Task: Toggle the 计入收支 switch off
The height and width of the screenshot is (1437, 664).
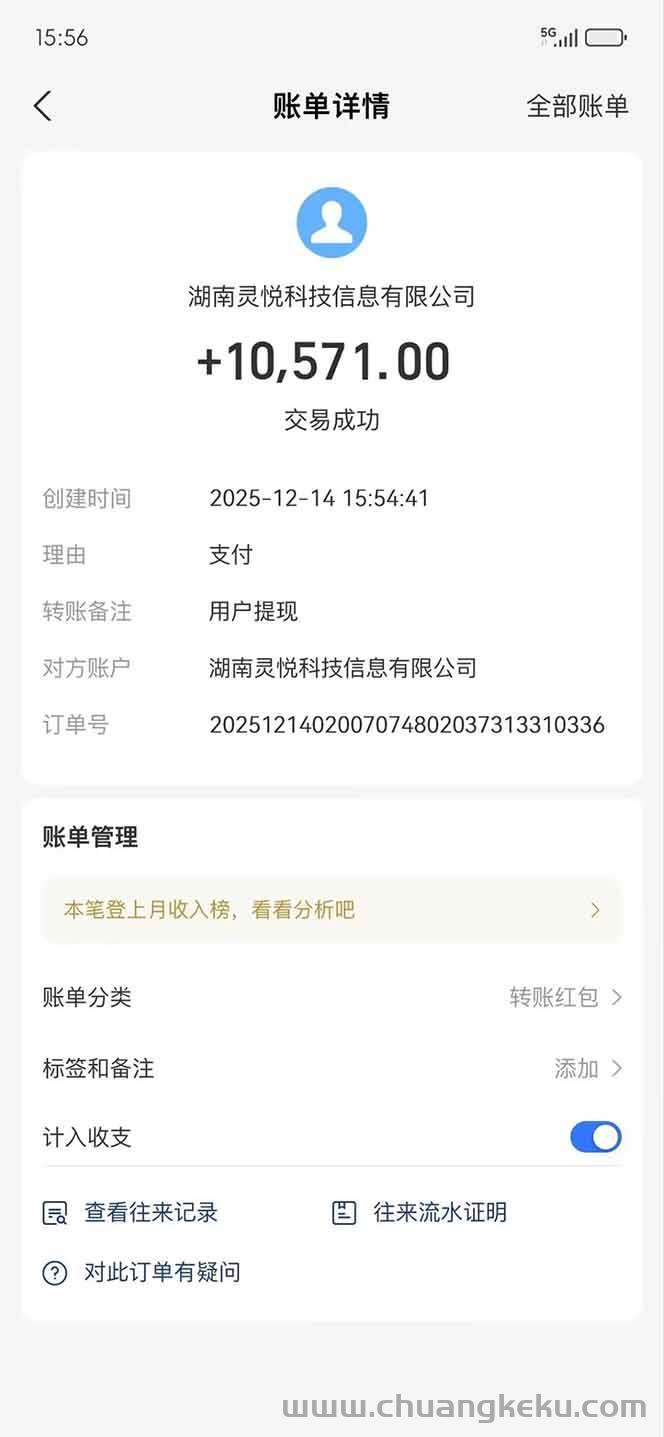Action: (595, 1137)
